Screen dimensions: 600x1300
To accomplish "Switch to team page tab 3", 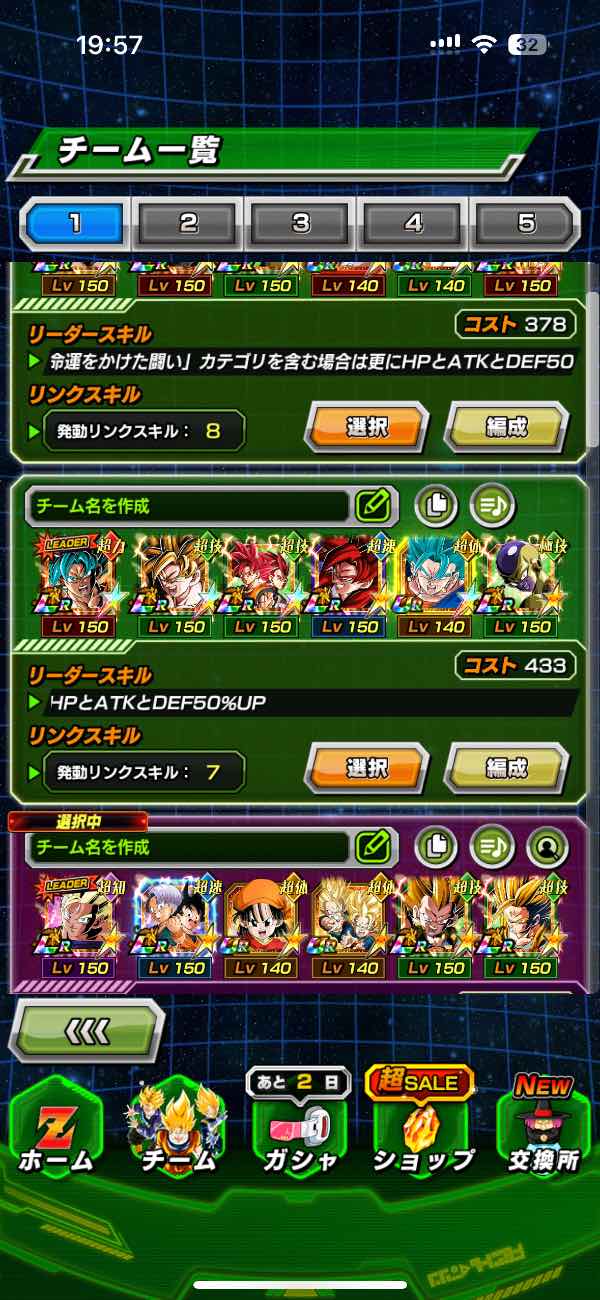I will pyautogui.click(x=301, y=223).
